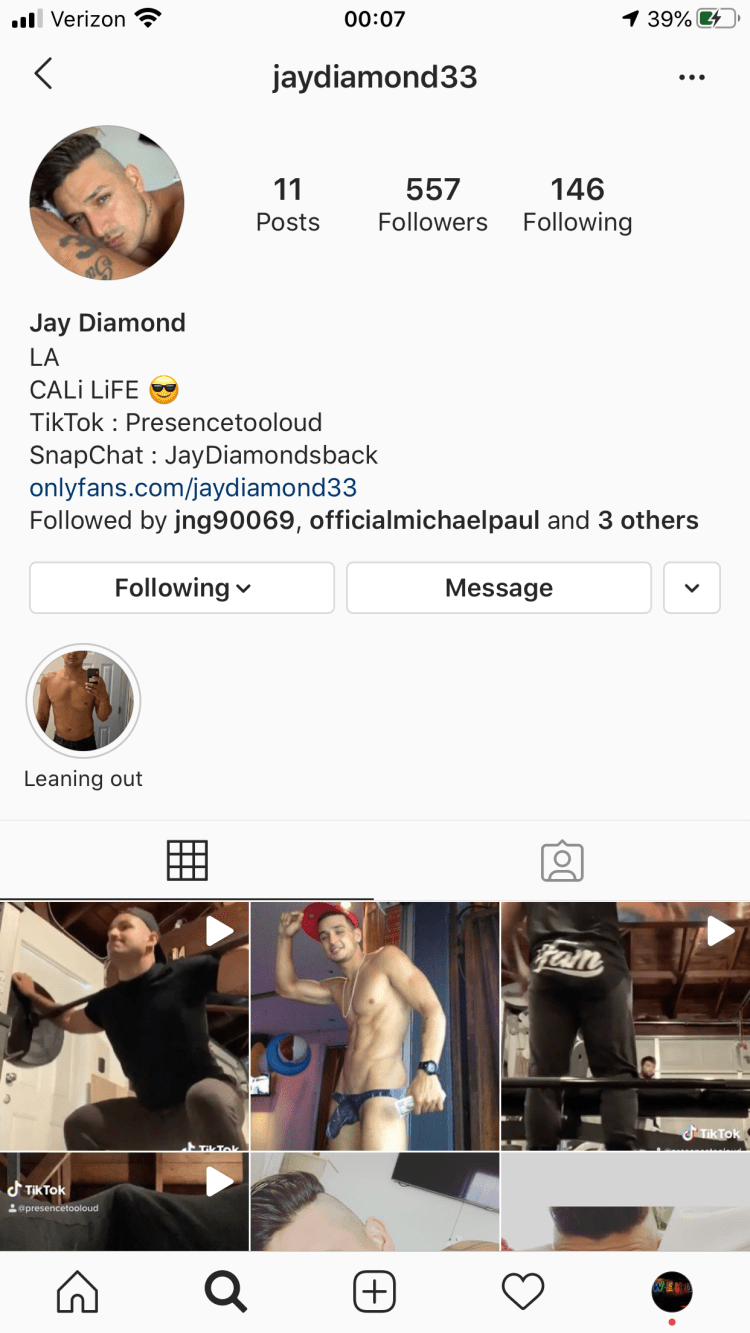Open your own profile tab
This screenshot has height=1333, width=750.
pyautogui.click(x=671, y=1292)
